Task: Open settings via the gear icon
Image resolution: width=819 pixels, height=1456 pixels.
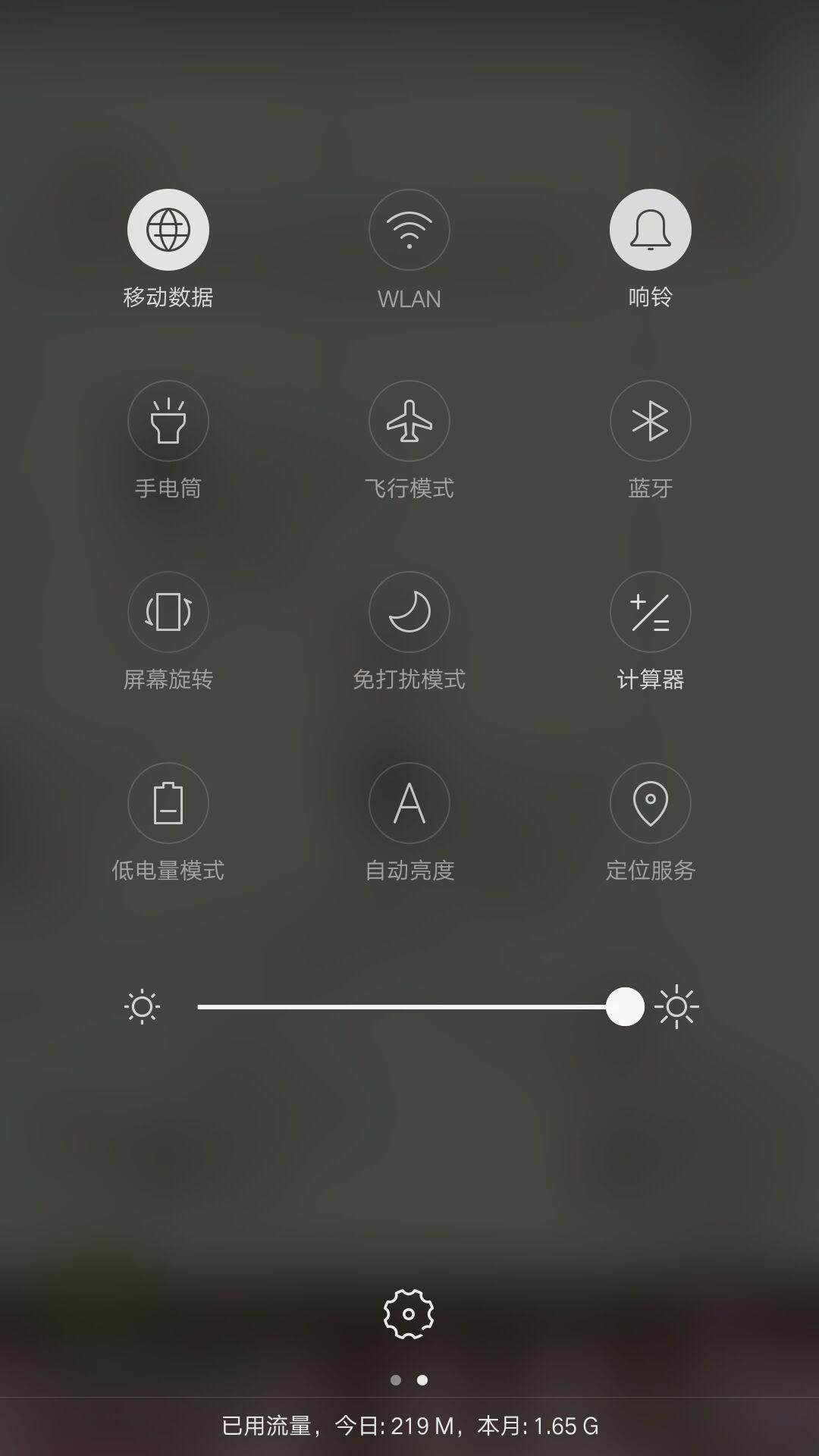Action: [x=409, y=1314]
